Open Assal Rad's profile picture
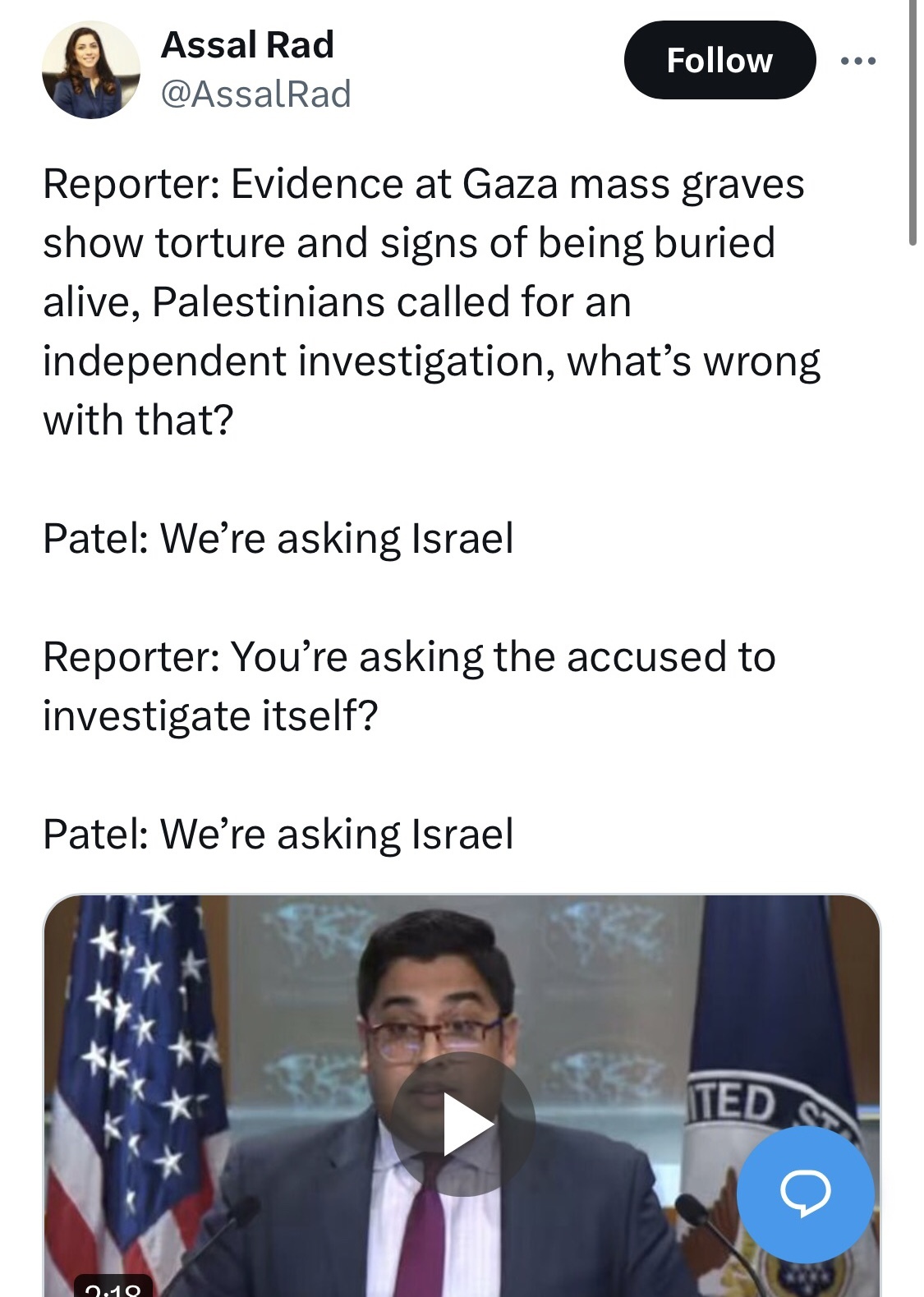Viewport: 924px width, 1297px height. tap(90, 70)
